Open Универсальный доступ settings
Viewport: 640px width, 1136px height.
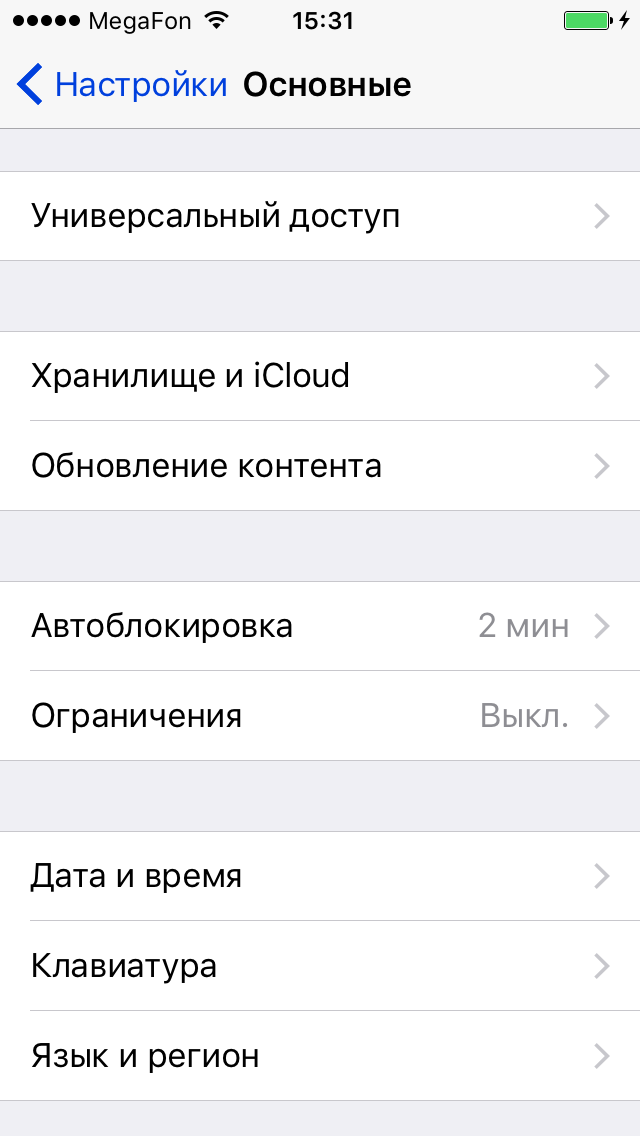pos(320,216)
